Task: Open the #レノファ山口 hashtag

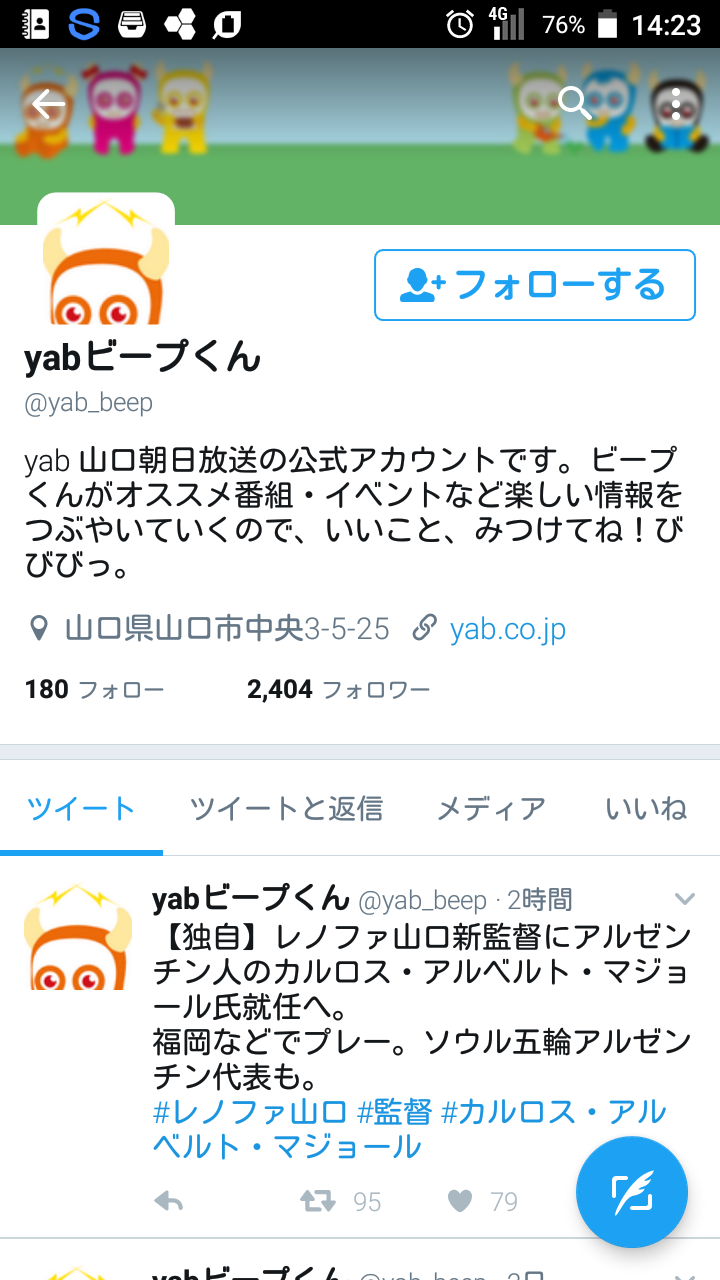Action: tap(250, 1111)
